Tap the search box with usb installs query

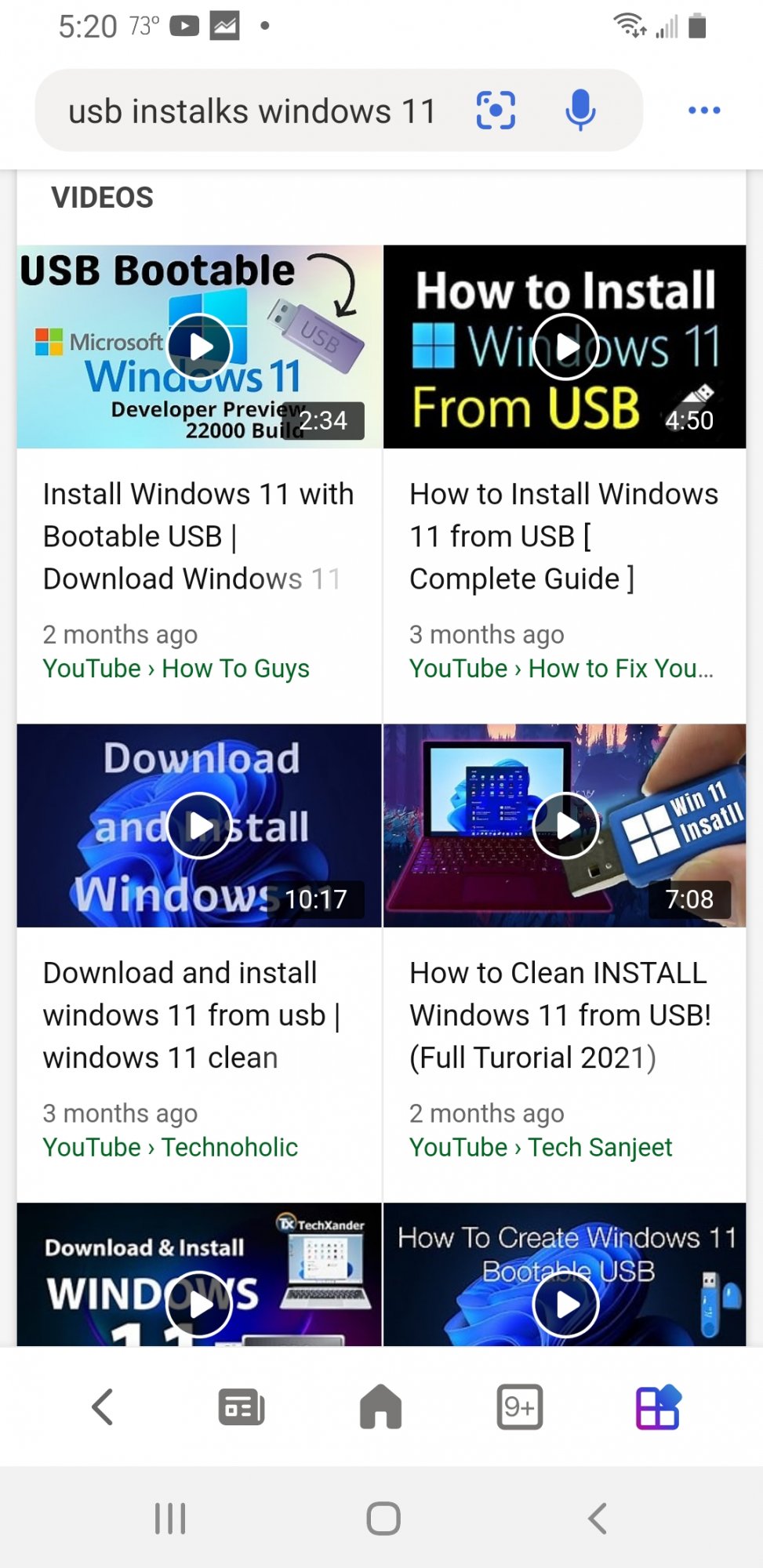click(x=251, y=111)
